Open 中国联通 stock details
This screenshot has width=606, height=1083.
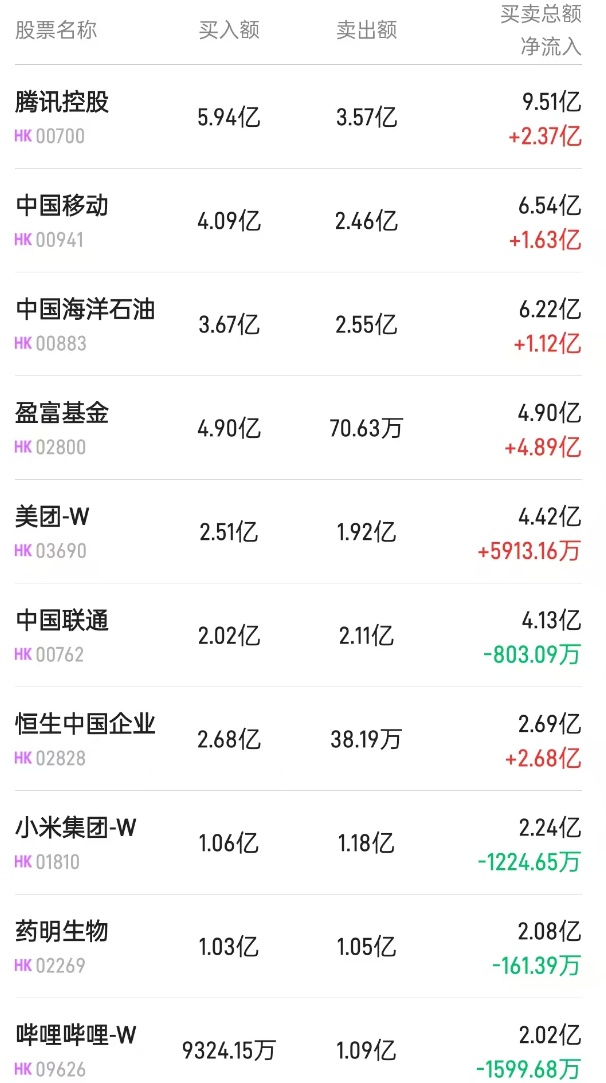[62, 621]
